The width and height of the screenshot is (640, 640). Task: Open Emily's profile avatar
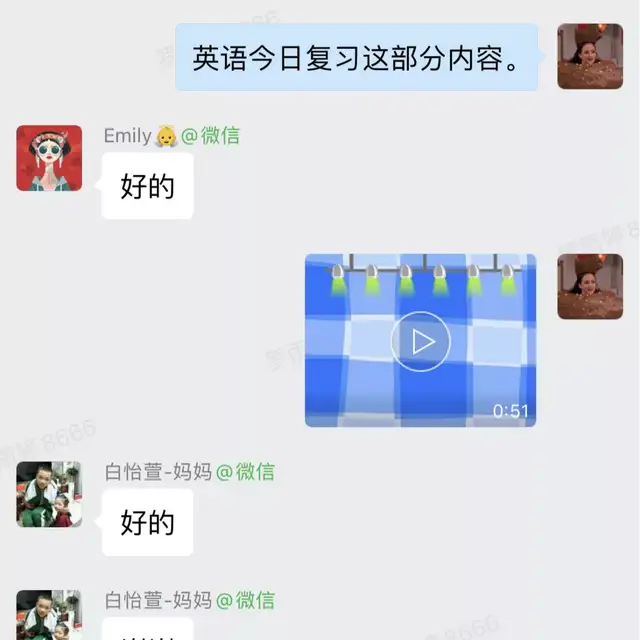click(49, 158)
